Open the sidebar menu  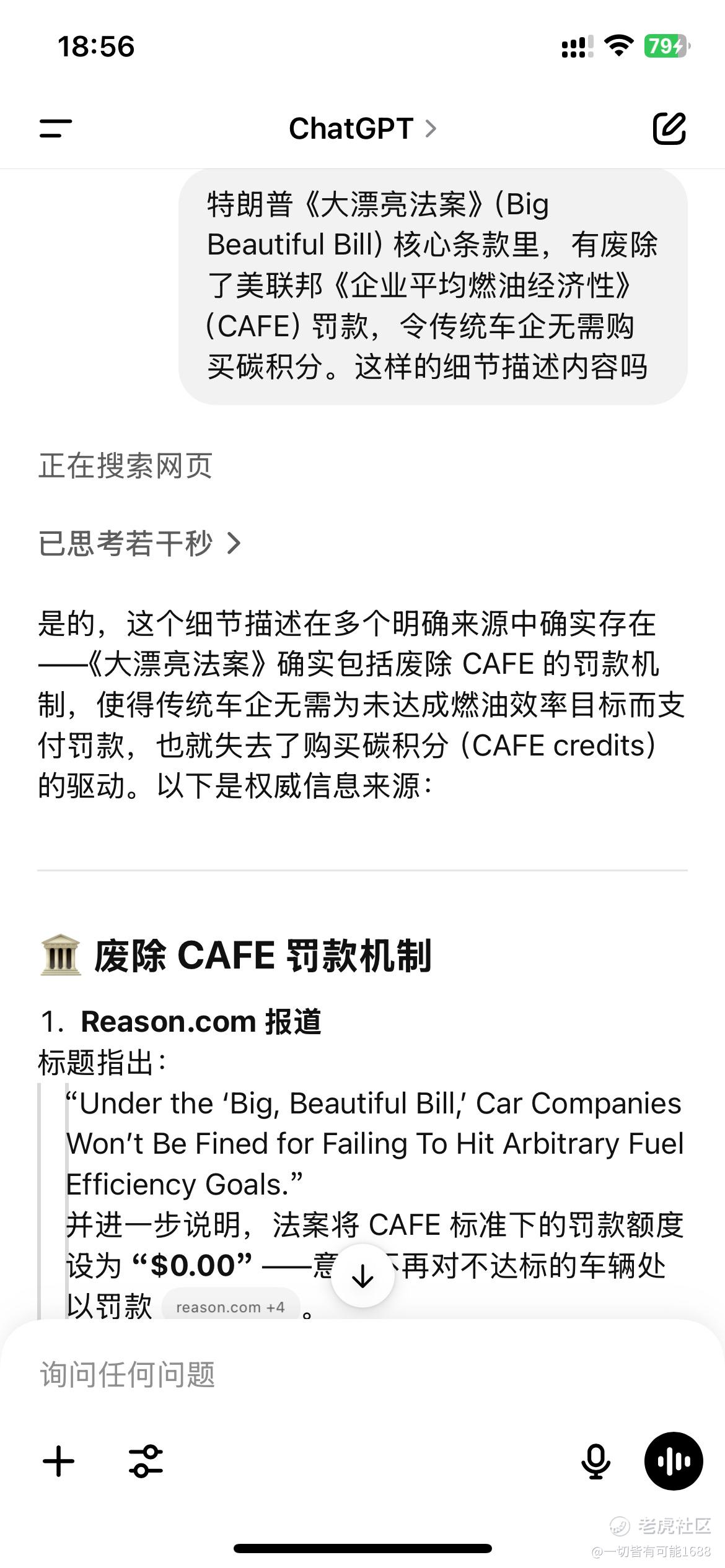tap(56, 129)
